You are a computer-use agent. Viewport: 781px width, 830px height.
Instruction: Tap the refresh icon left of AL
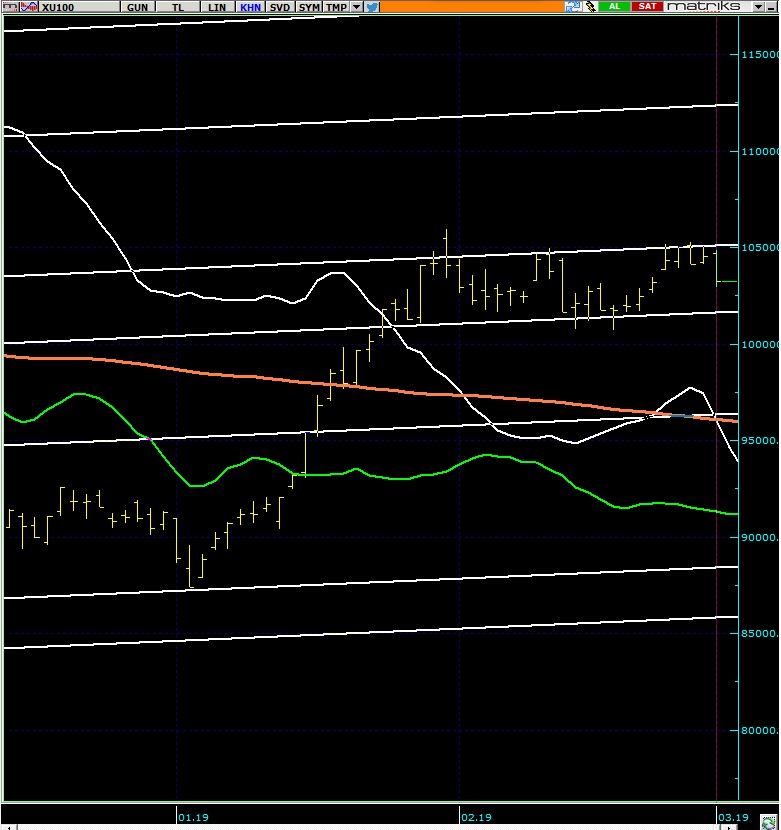(x=574, y=6)
